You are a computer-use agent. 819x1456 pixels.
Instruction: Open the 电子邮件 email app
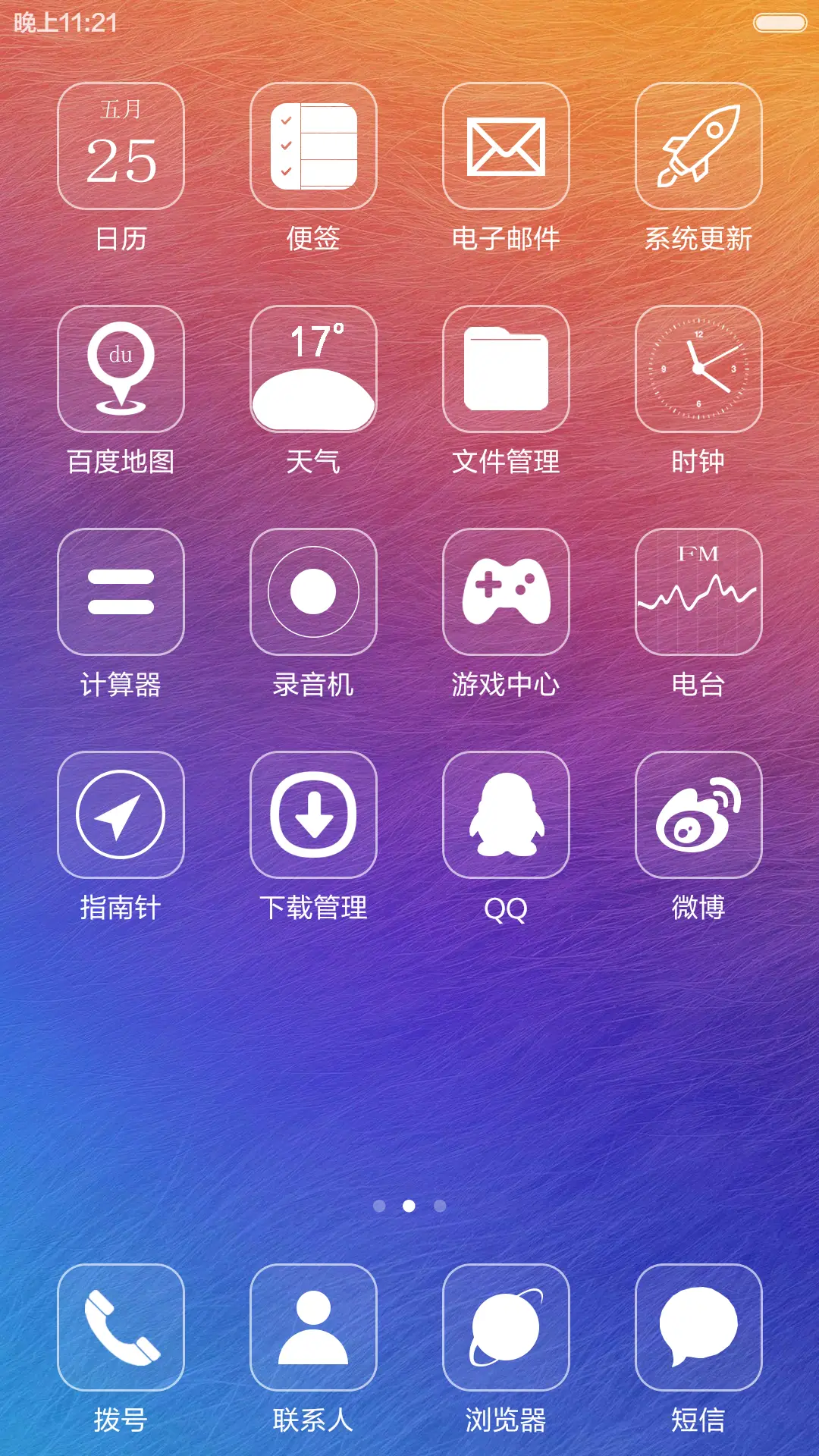[506, 146]
